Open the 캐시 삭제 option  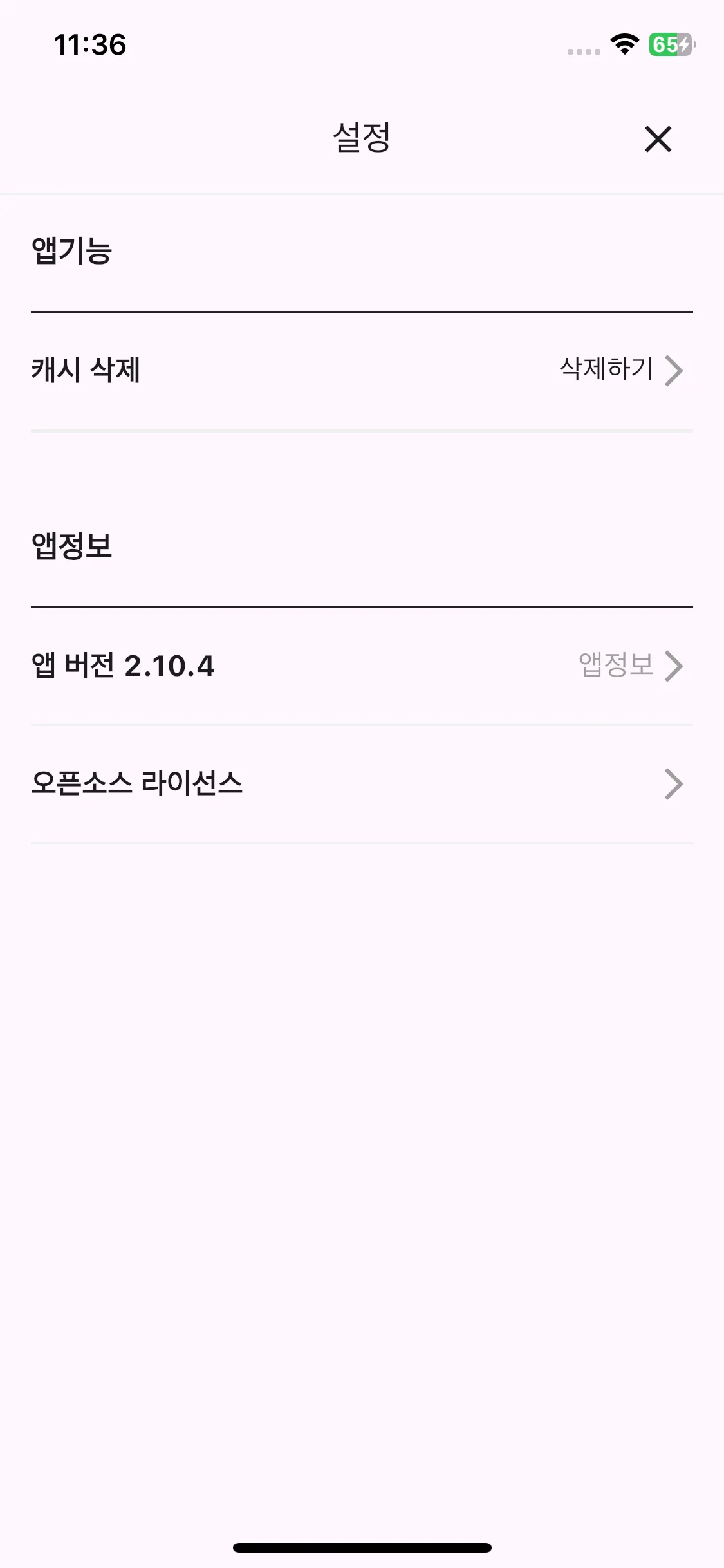[87, 371]
